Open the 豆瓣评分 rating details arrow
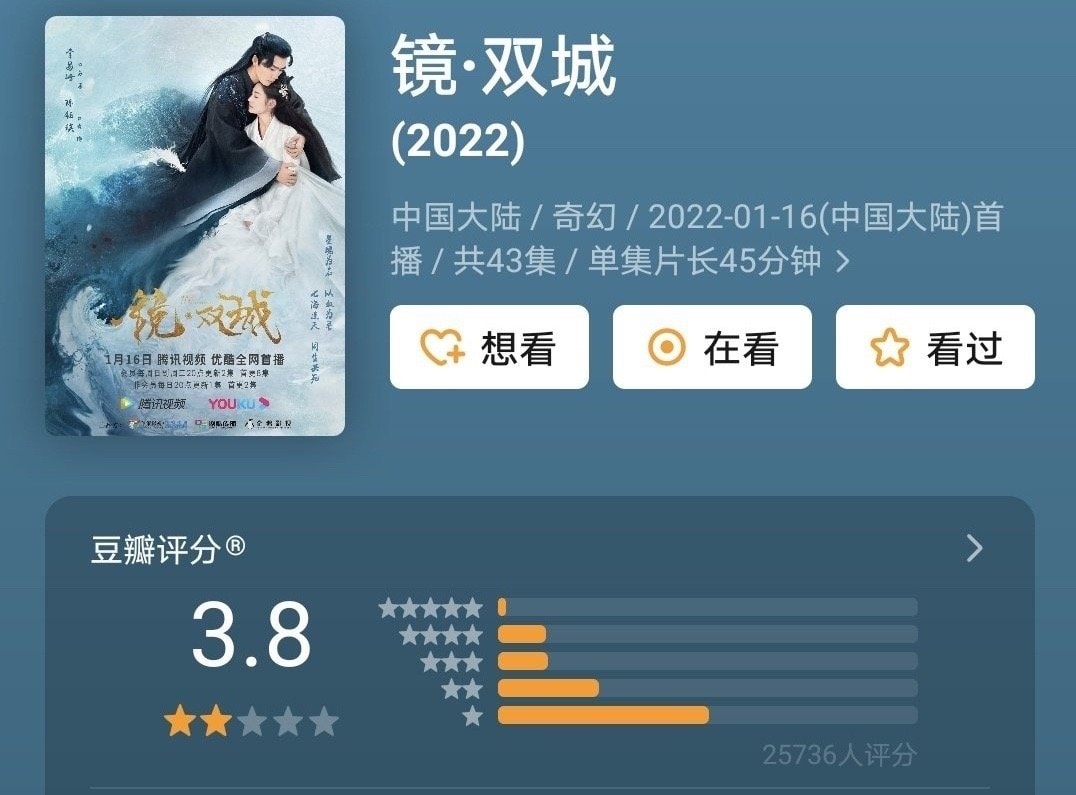 974,548
